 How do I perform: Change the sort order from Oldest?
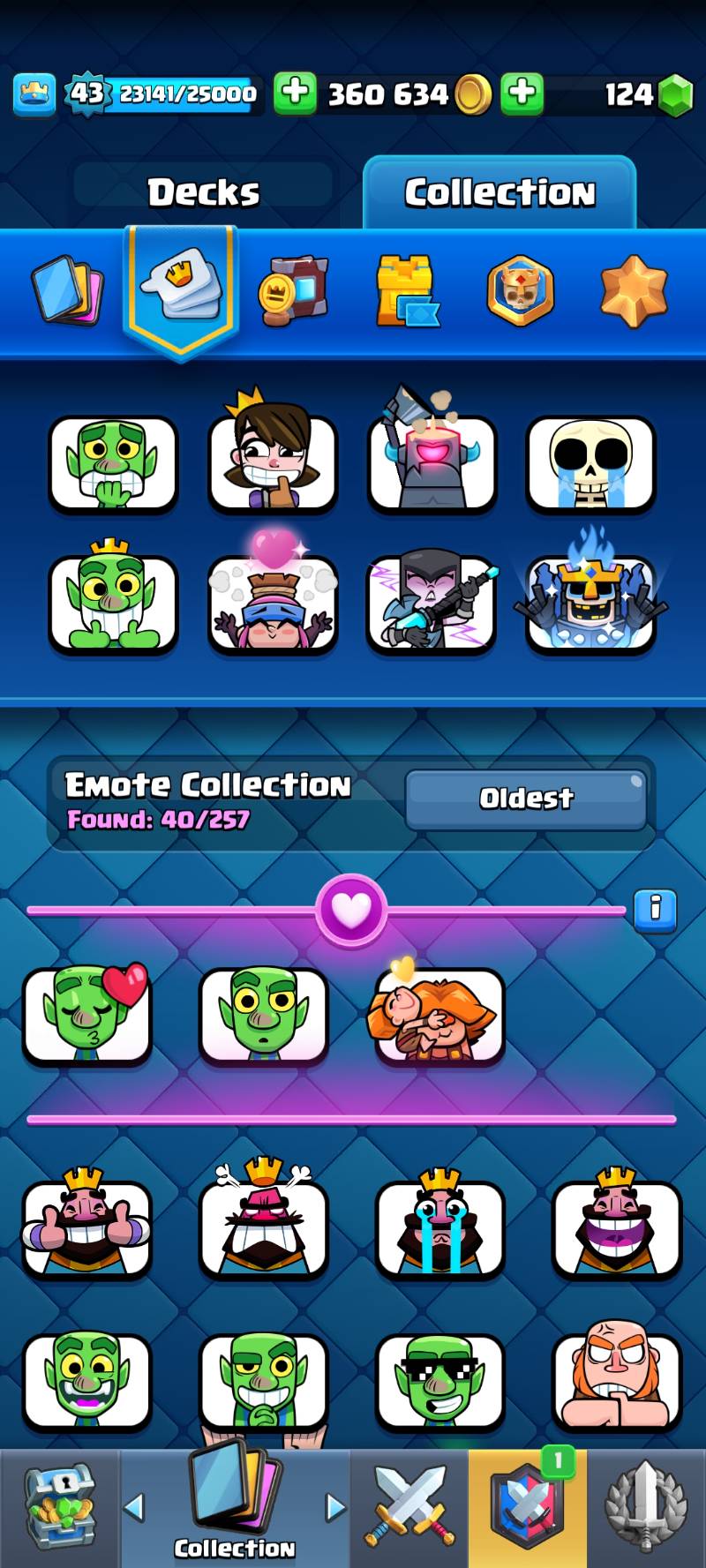(x=526, y=799)
